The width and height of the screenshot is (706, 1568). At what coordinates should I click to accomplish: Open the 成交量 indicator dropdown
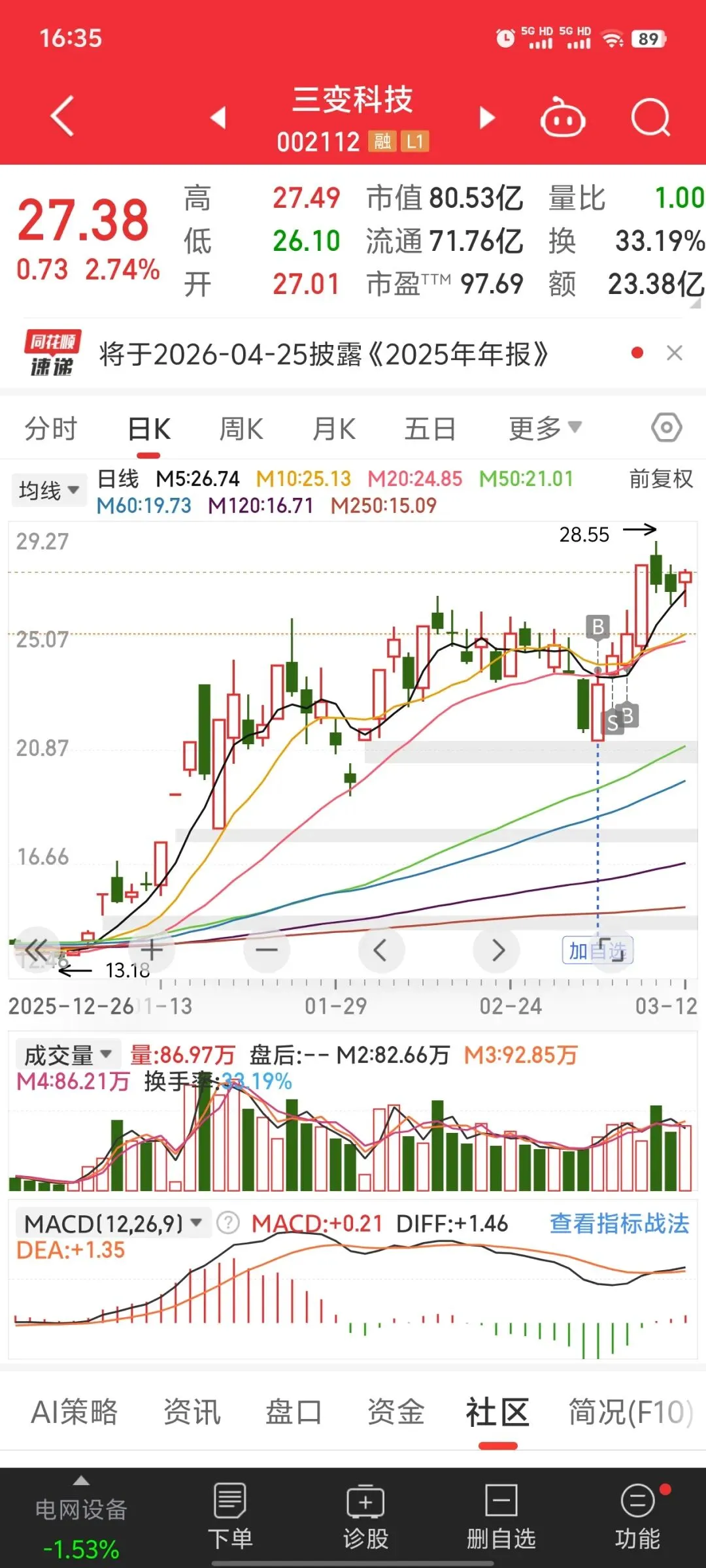67,1054
